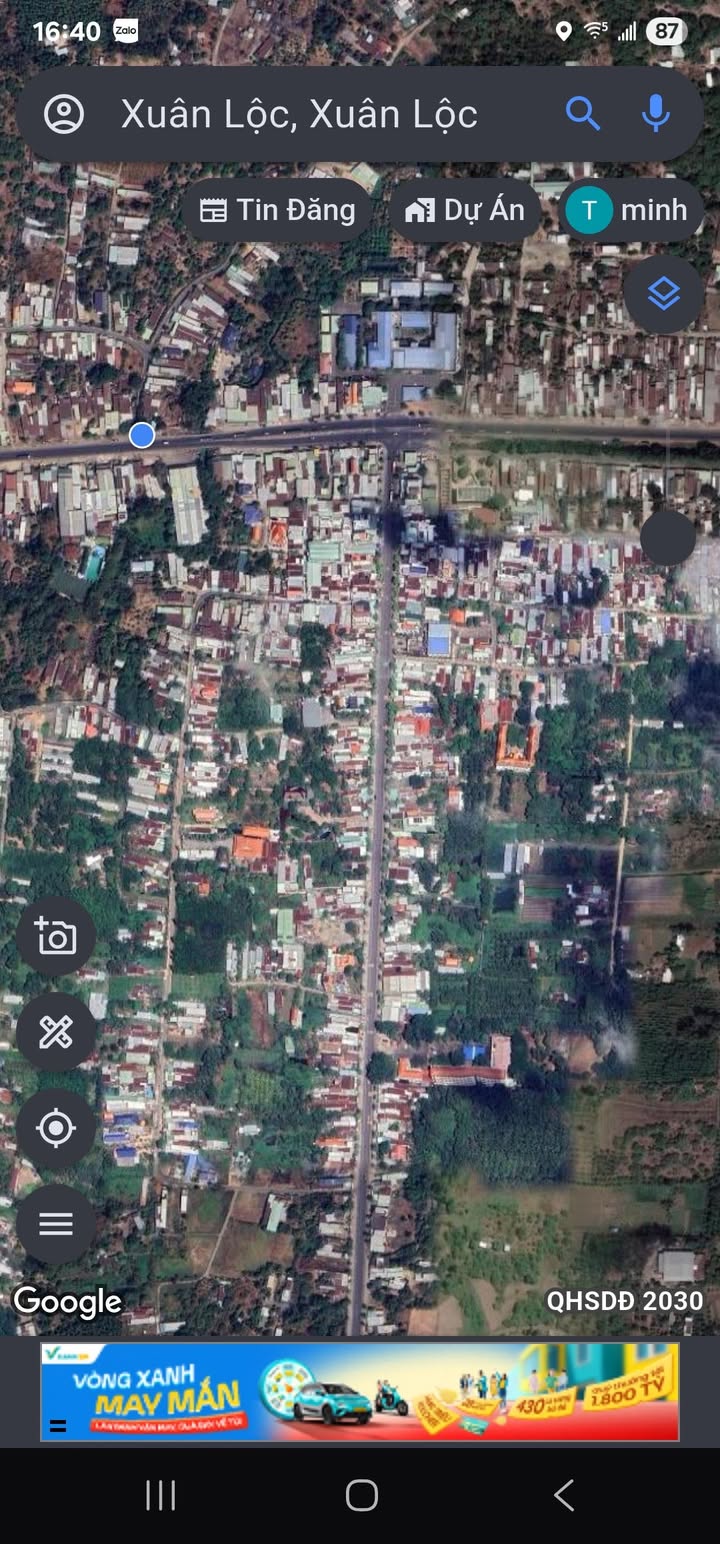This screenshot has height=1544, width=720.
Task: Open the Vòng Xanh May Mắn ad banner
Action: tap(360, 1391)
